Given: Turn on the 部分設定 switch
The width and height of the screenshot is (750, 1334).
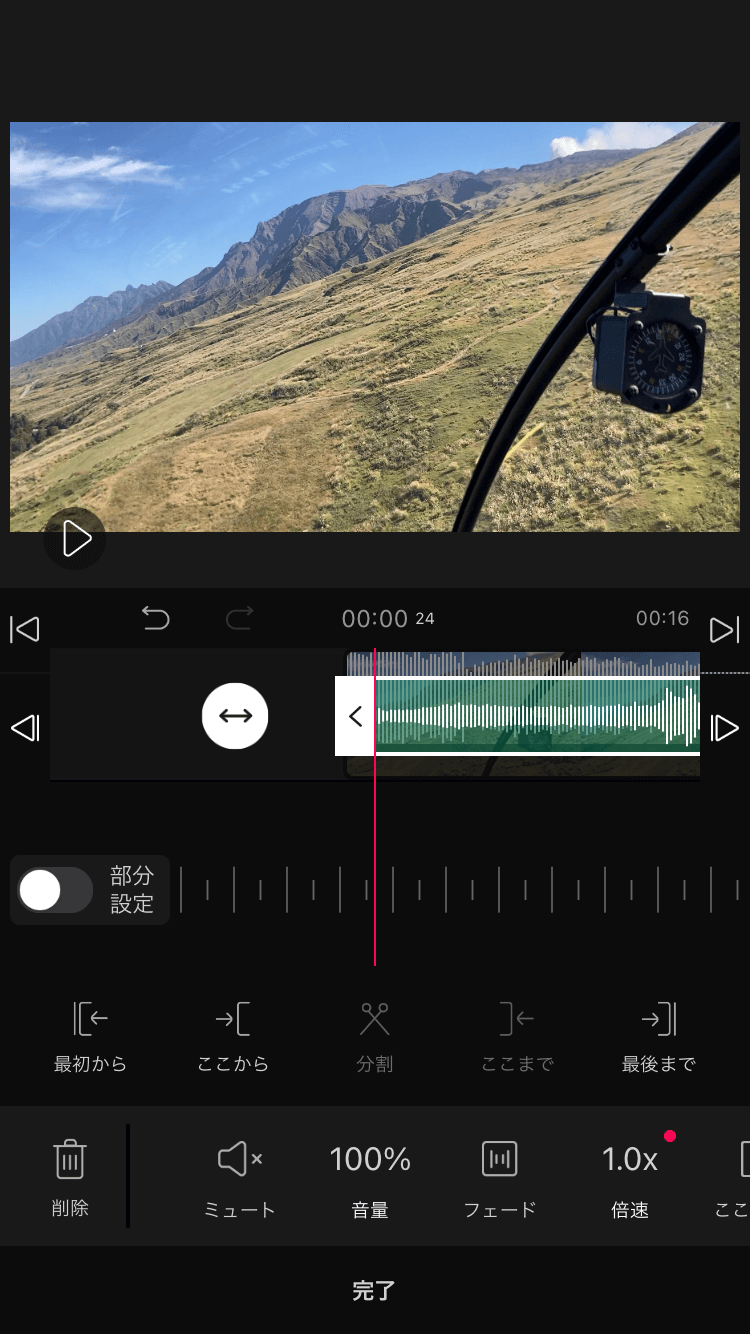Looking at the screenshot, I should point(56,890).
